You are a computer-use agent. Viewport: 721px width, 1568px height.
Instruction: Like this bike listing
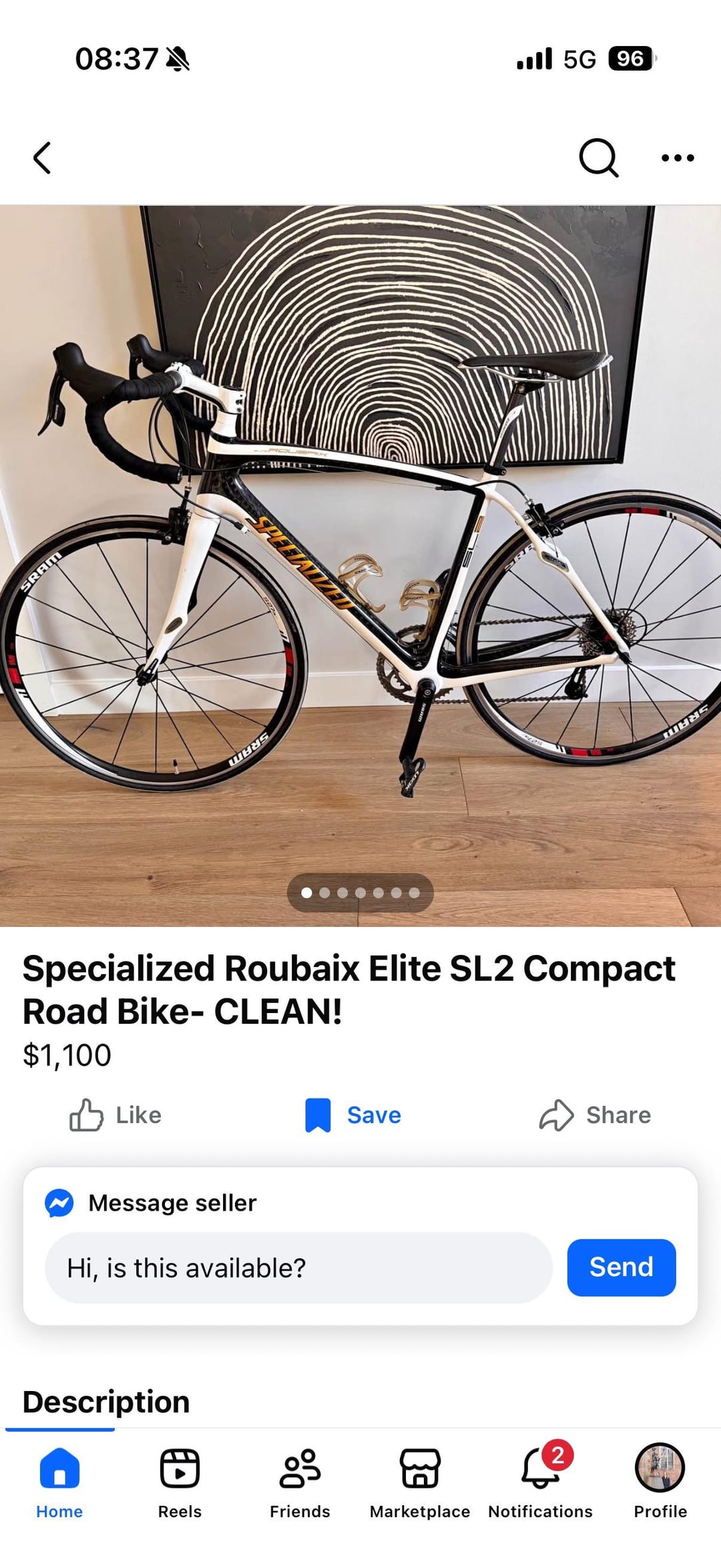[115, 1115]
